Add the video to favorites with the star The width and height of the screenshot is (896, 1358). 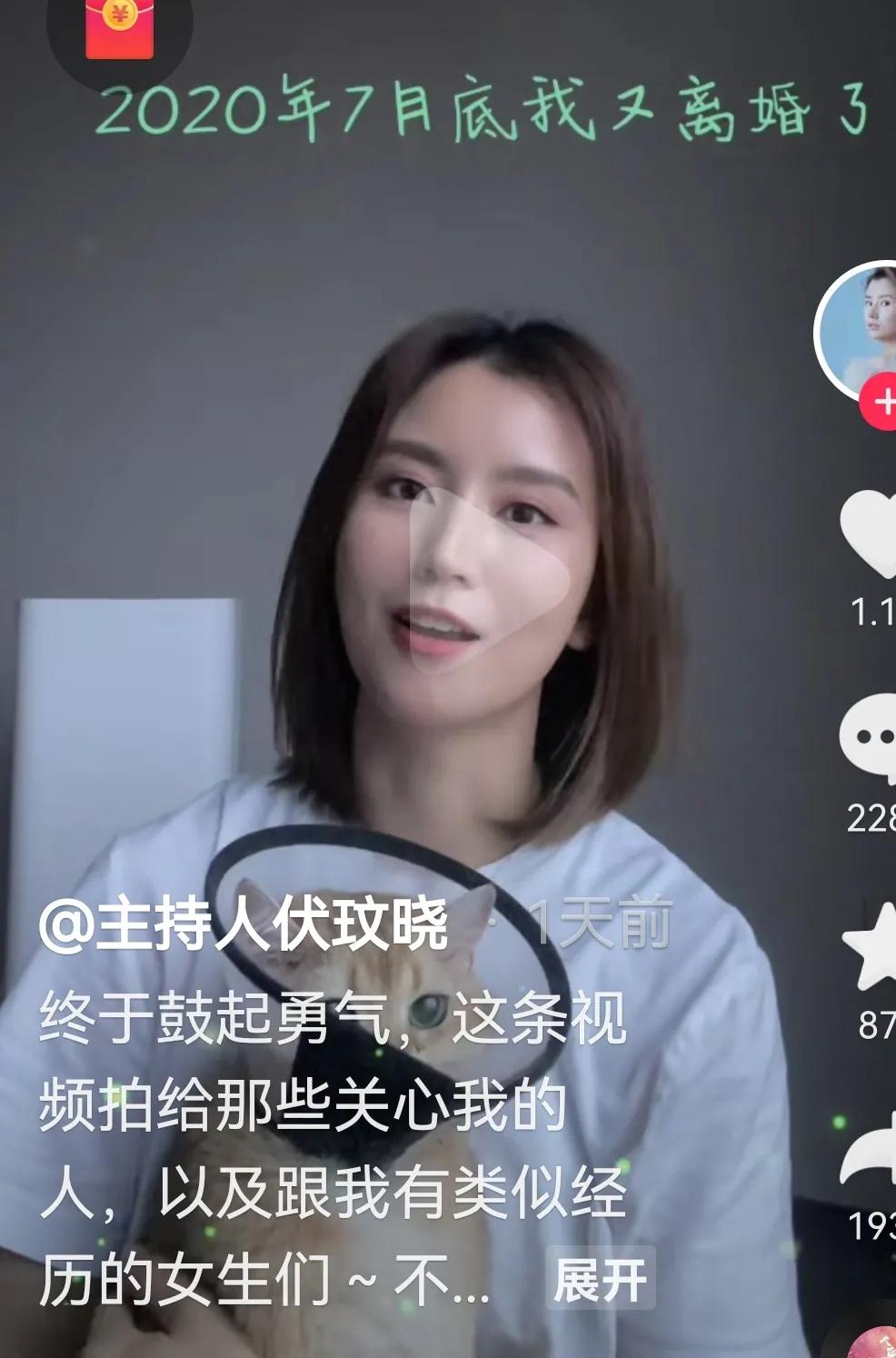click(872, 946)
